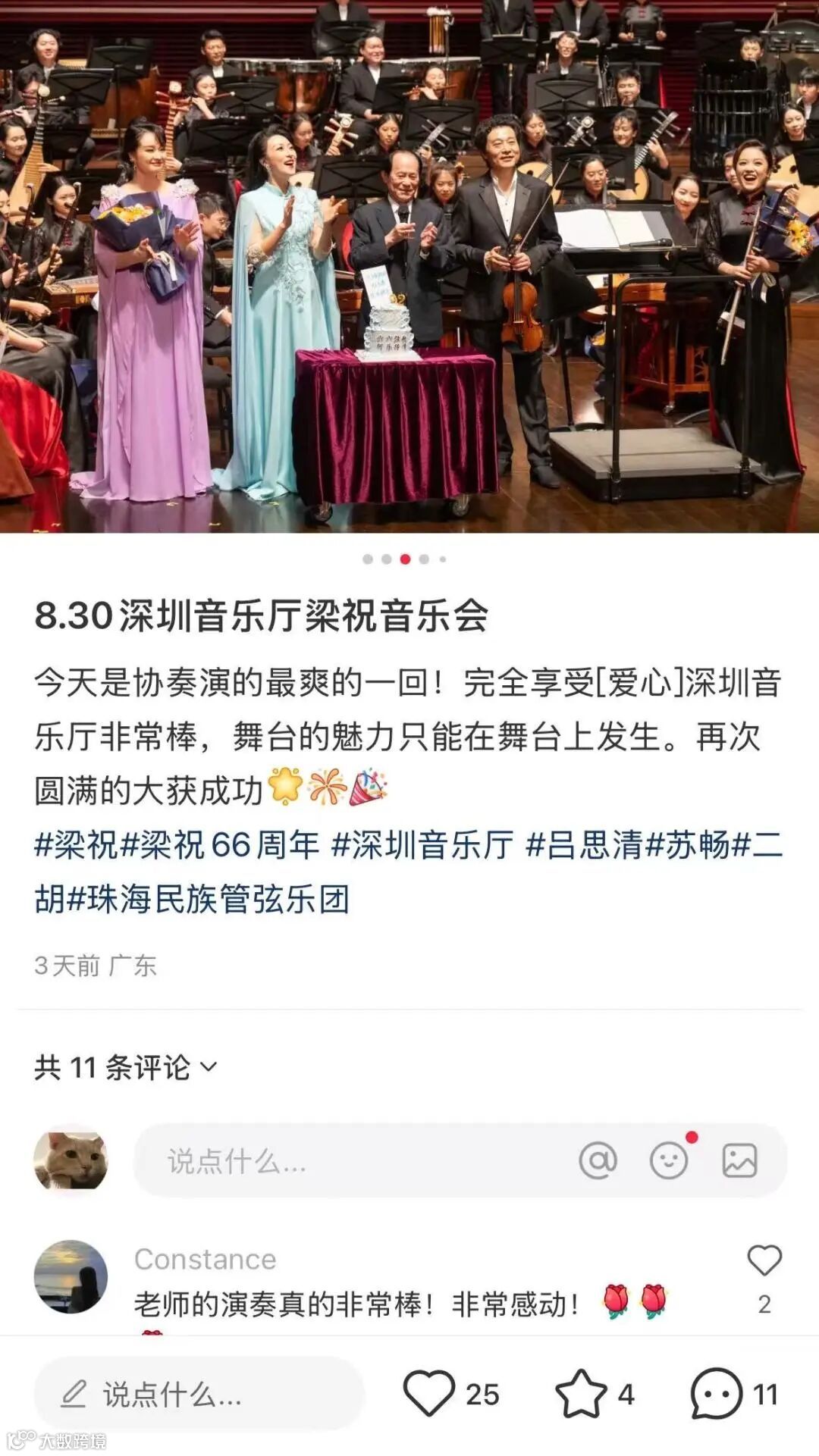
Task: Like Constance's comment
Action: click(x=764, y=1260)
